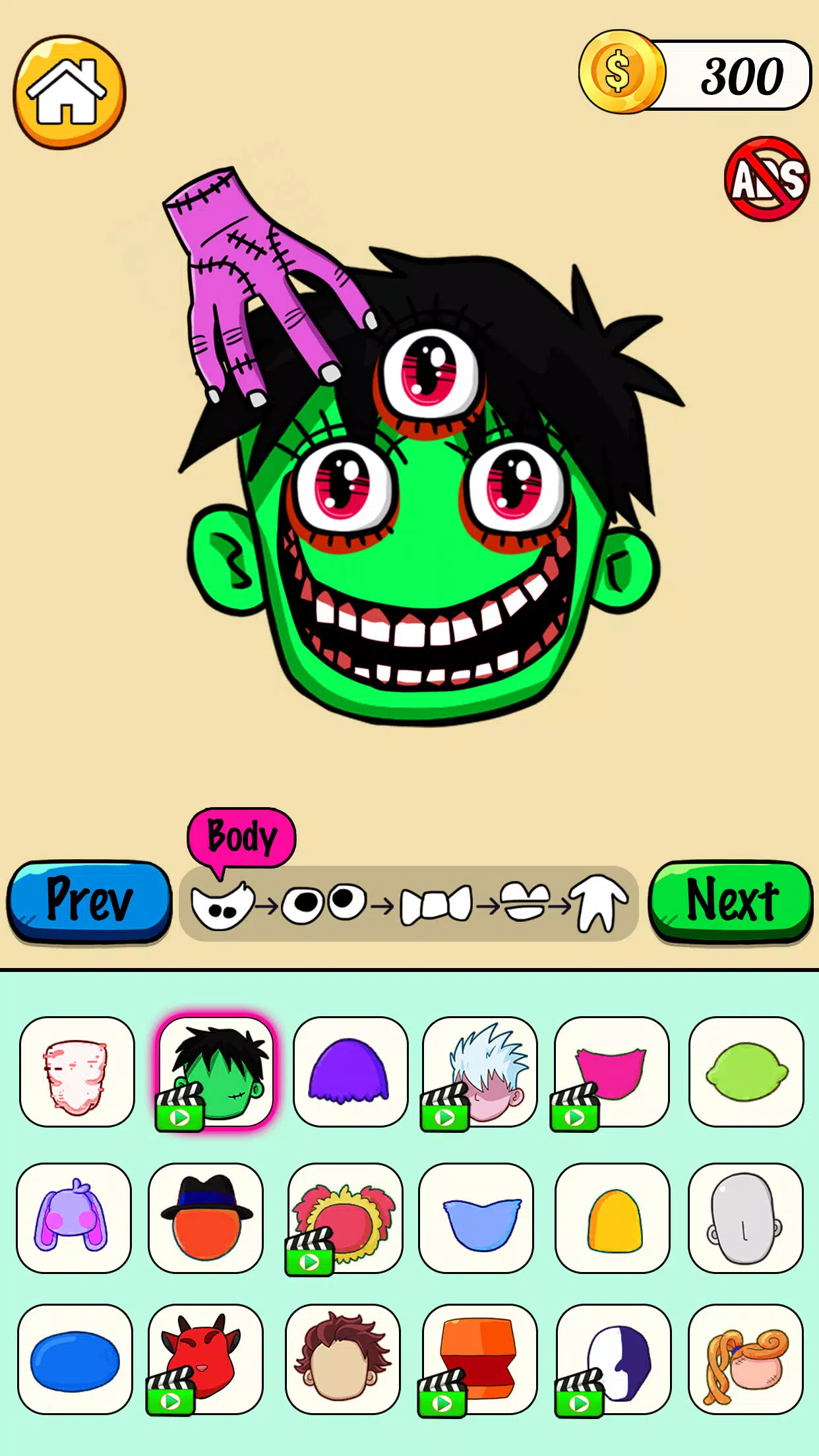
Task: Go to the home screen
Action: 69,92
